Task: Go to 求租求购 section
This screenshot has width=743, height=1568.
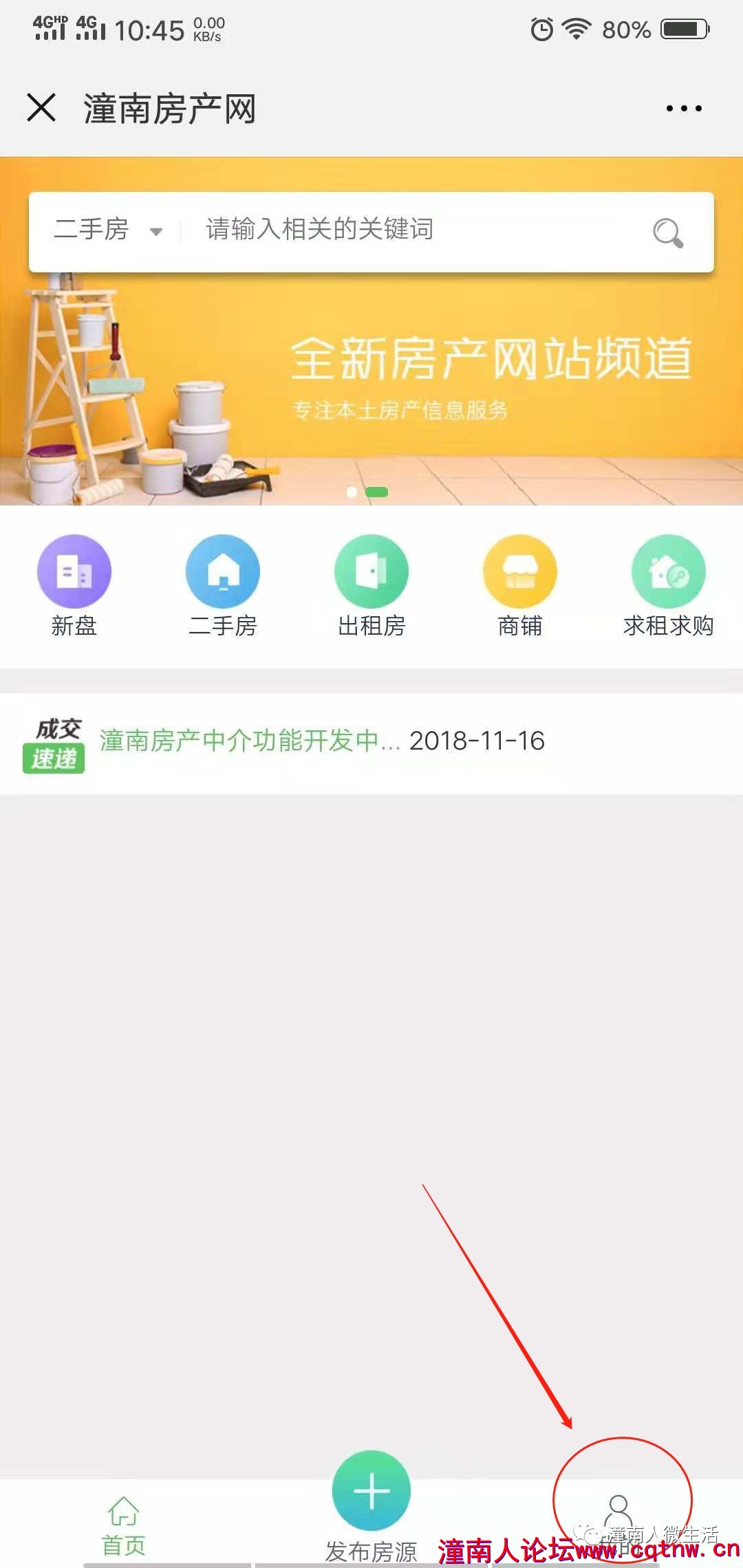Action: click(669, 585)
